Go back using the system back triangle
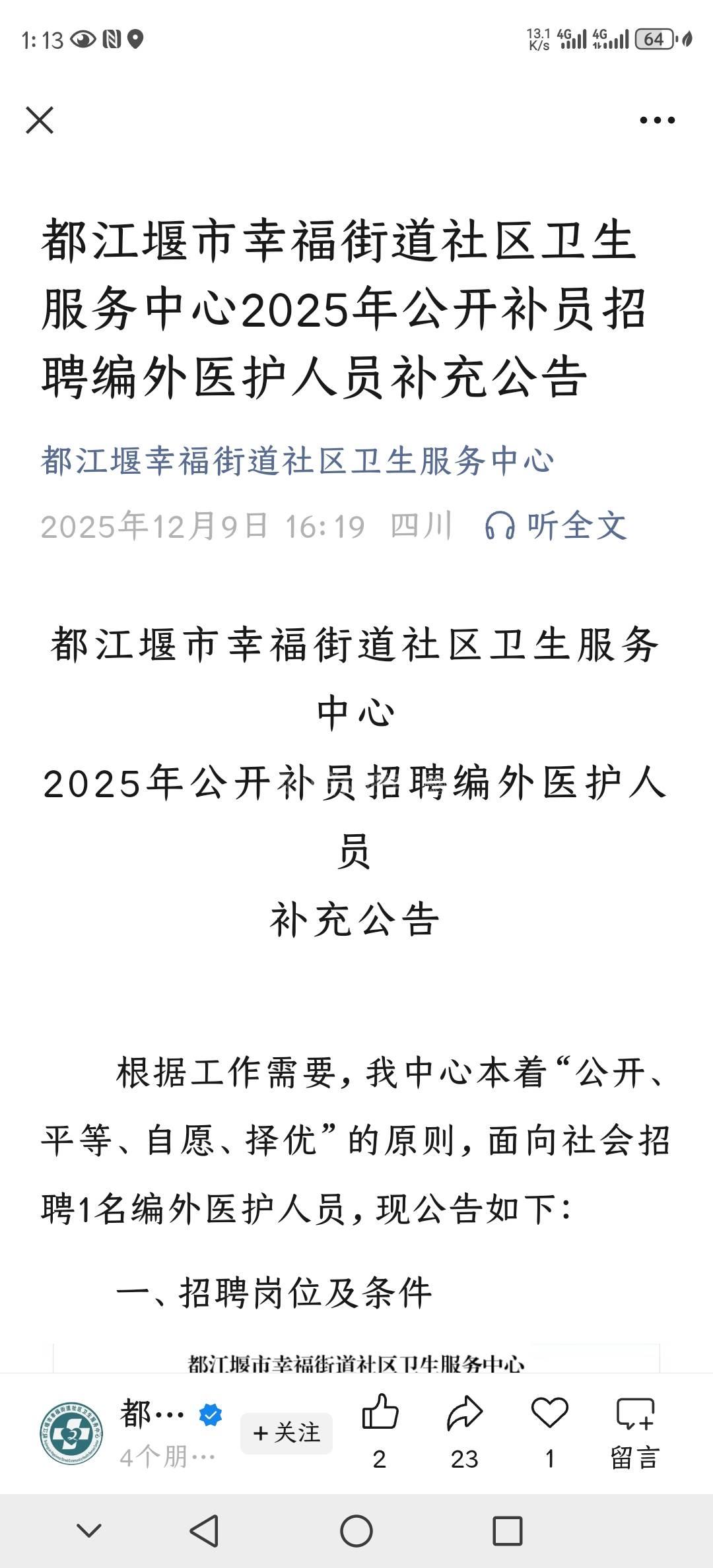The width and height of the screenshot is (713, 1568). coord(205,1531)
